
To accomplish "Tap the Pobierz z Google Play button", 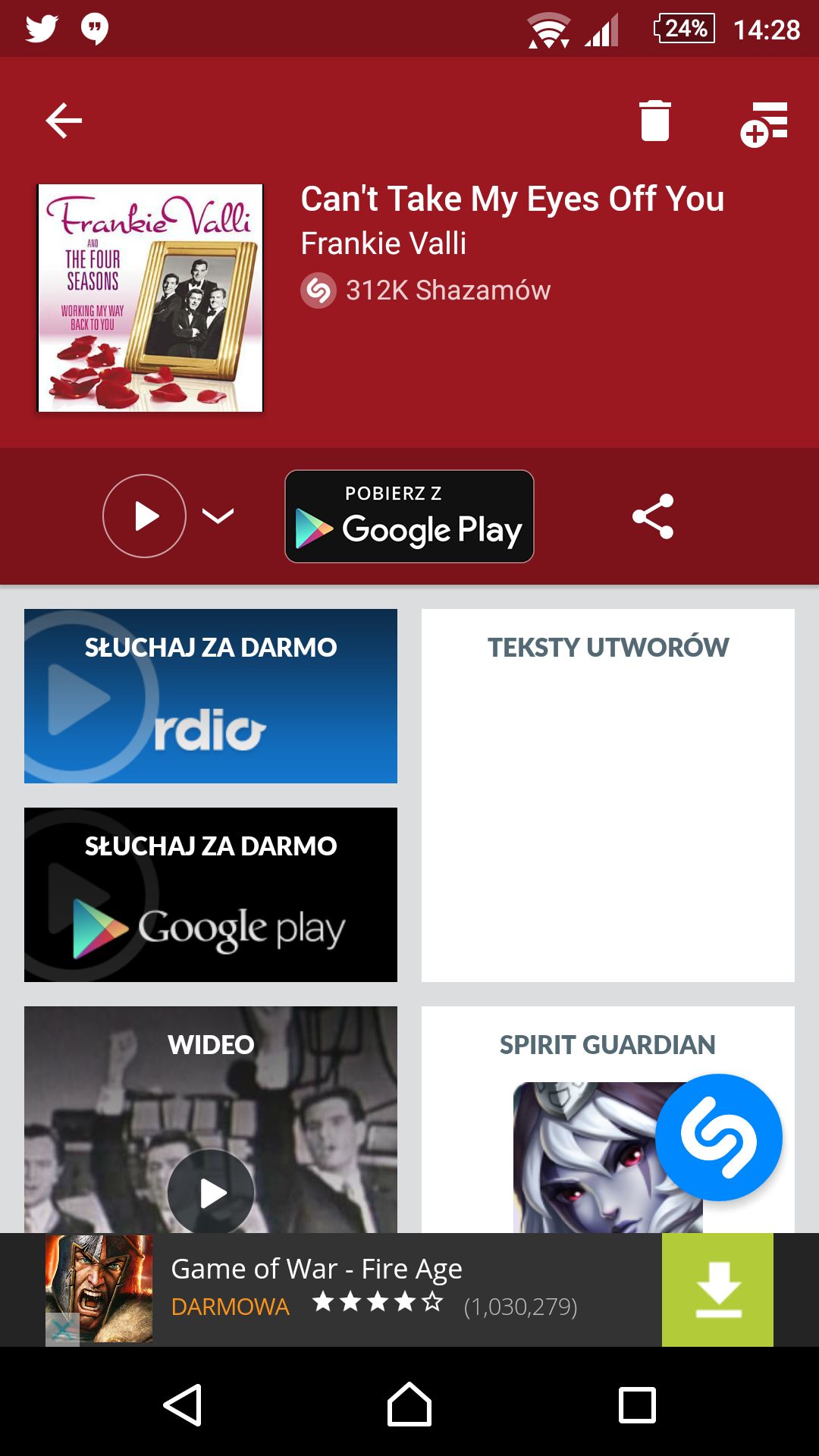I will click(x=409, y=516).
